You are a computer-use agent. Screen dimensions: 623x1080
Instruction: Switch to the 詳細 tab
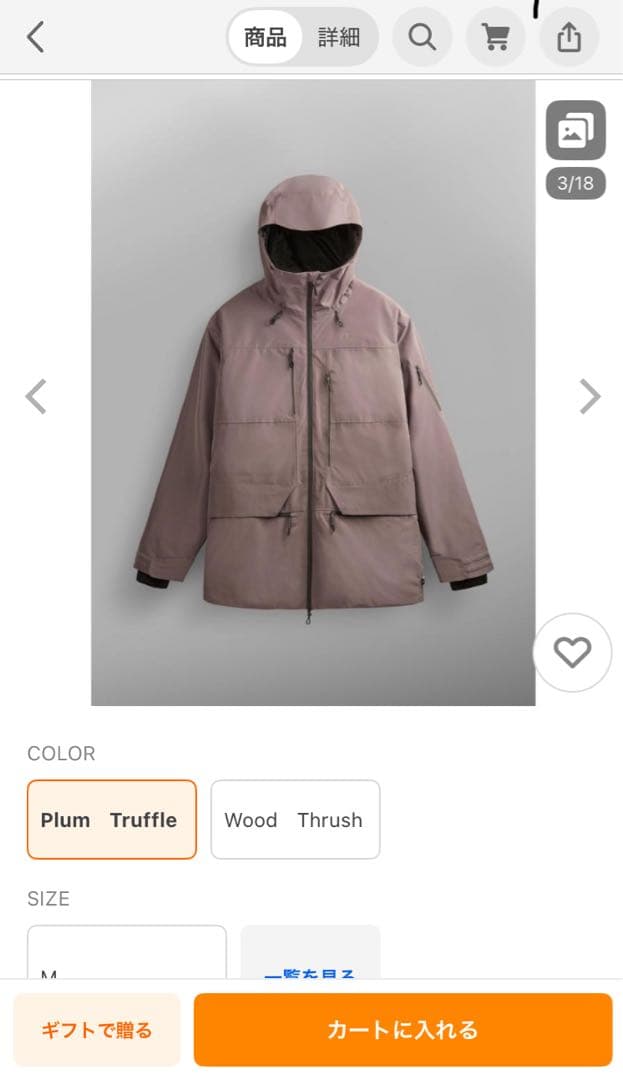pyautogui.click(x=339, y=38)
